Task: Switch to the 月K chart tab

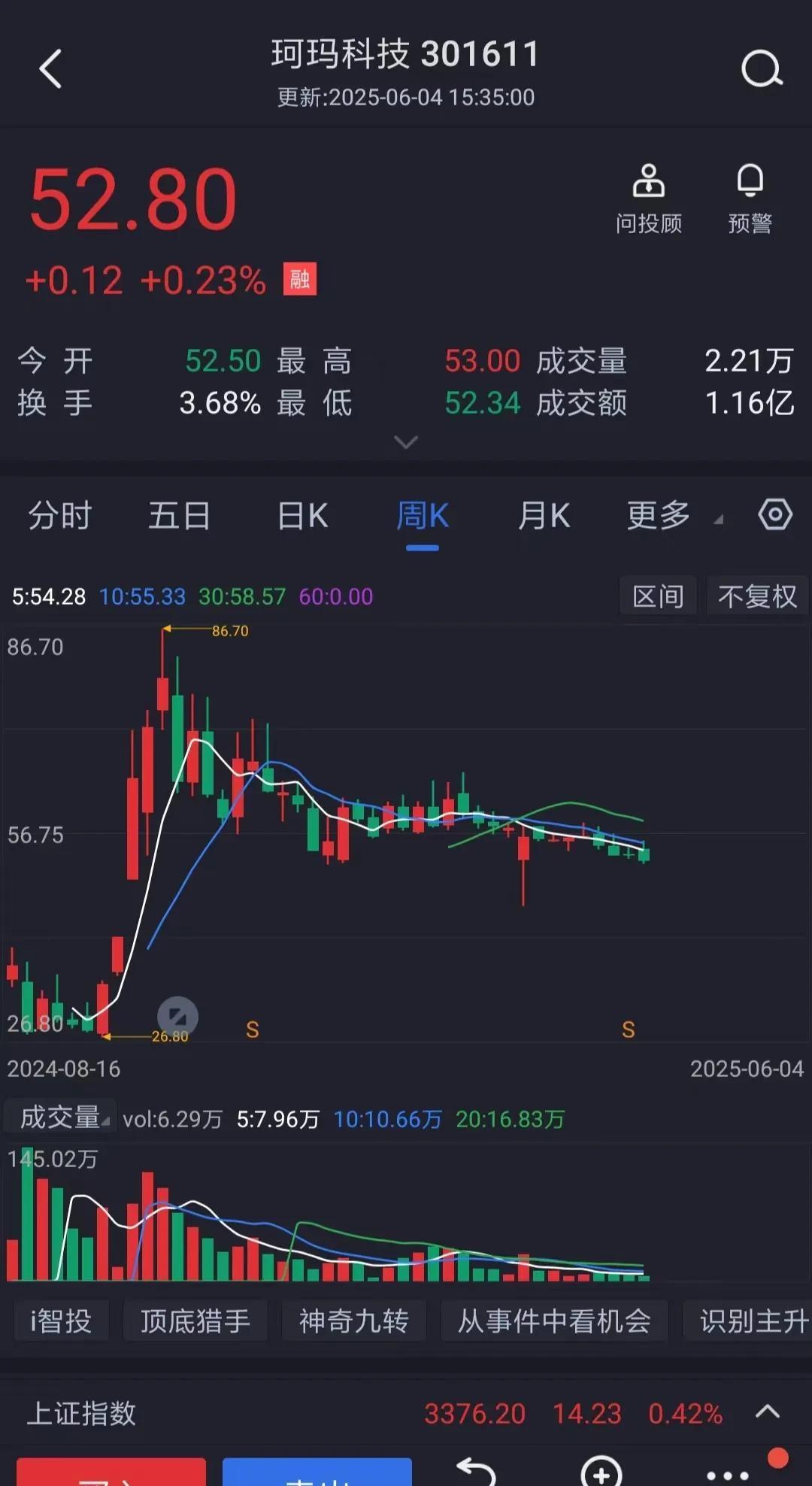Action: [x=544, y=516]
